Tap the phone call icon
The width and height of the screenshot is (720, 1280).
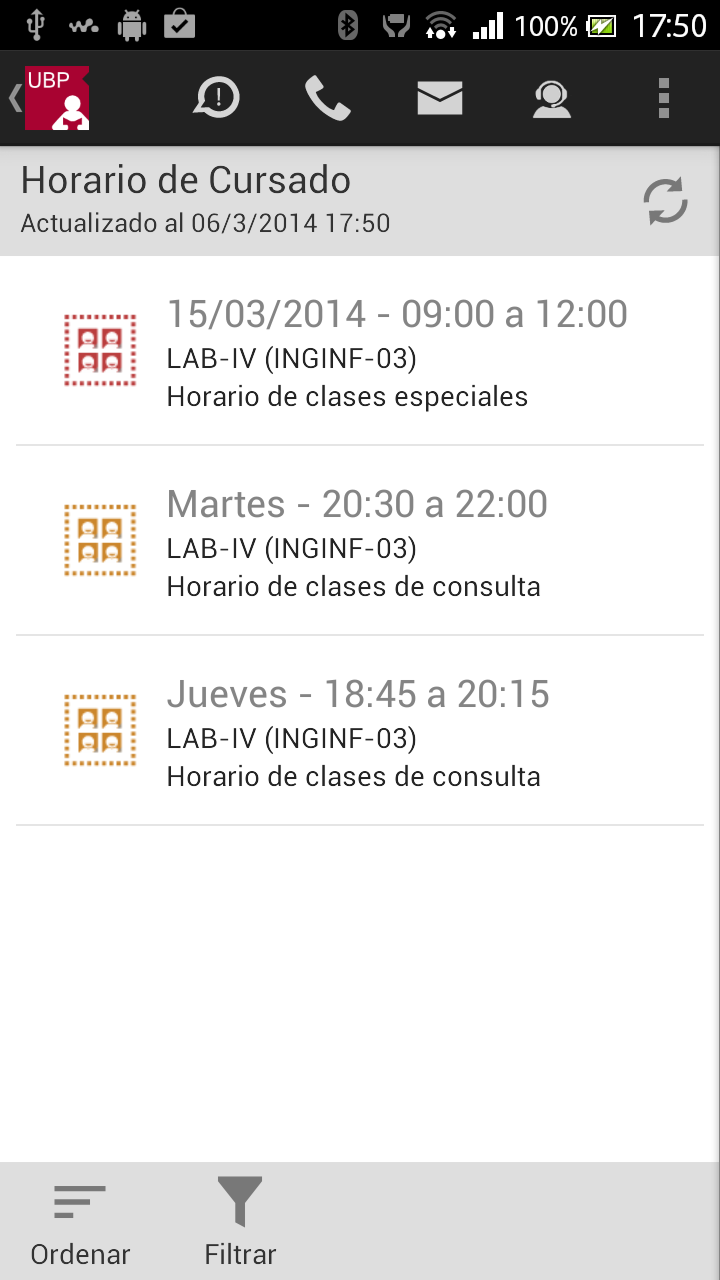pyautogui.click(x=328, y=98)
